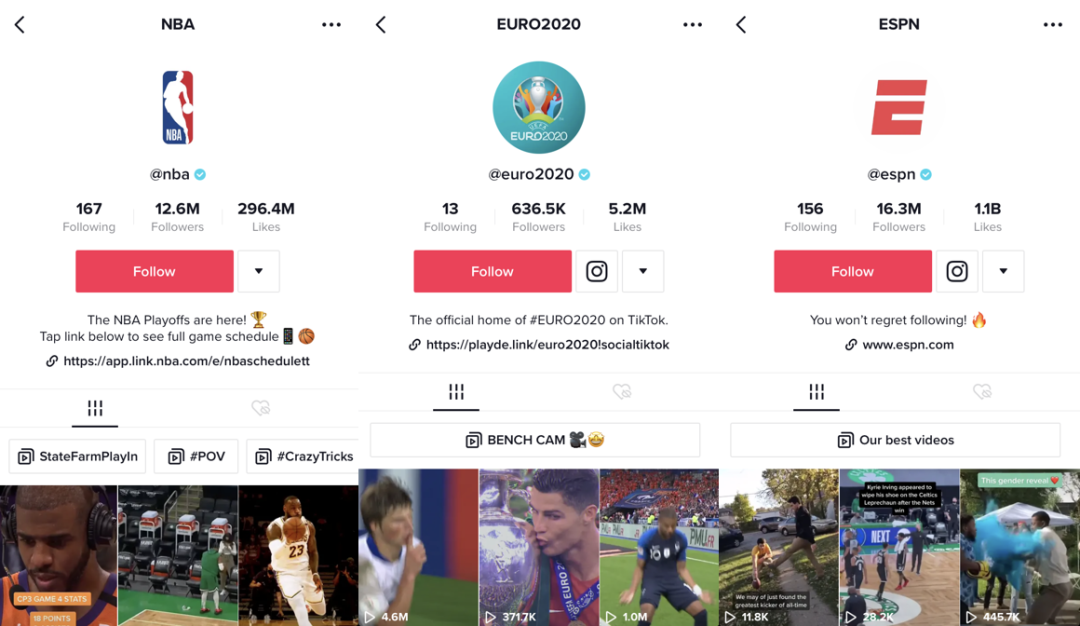Open overflow menu on the NBA profile
The width and height of the screenshot is (1080, 626).
pyautogui.click(x=331, y=25)
